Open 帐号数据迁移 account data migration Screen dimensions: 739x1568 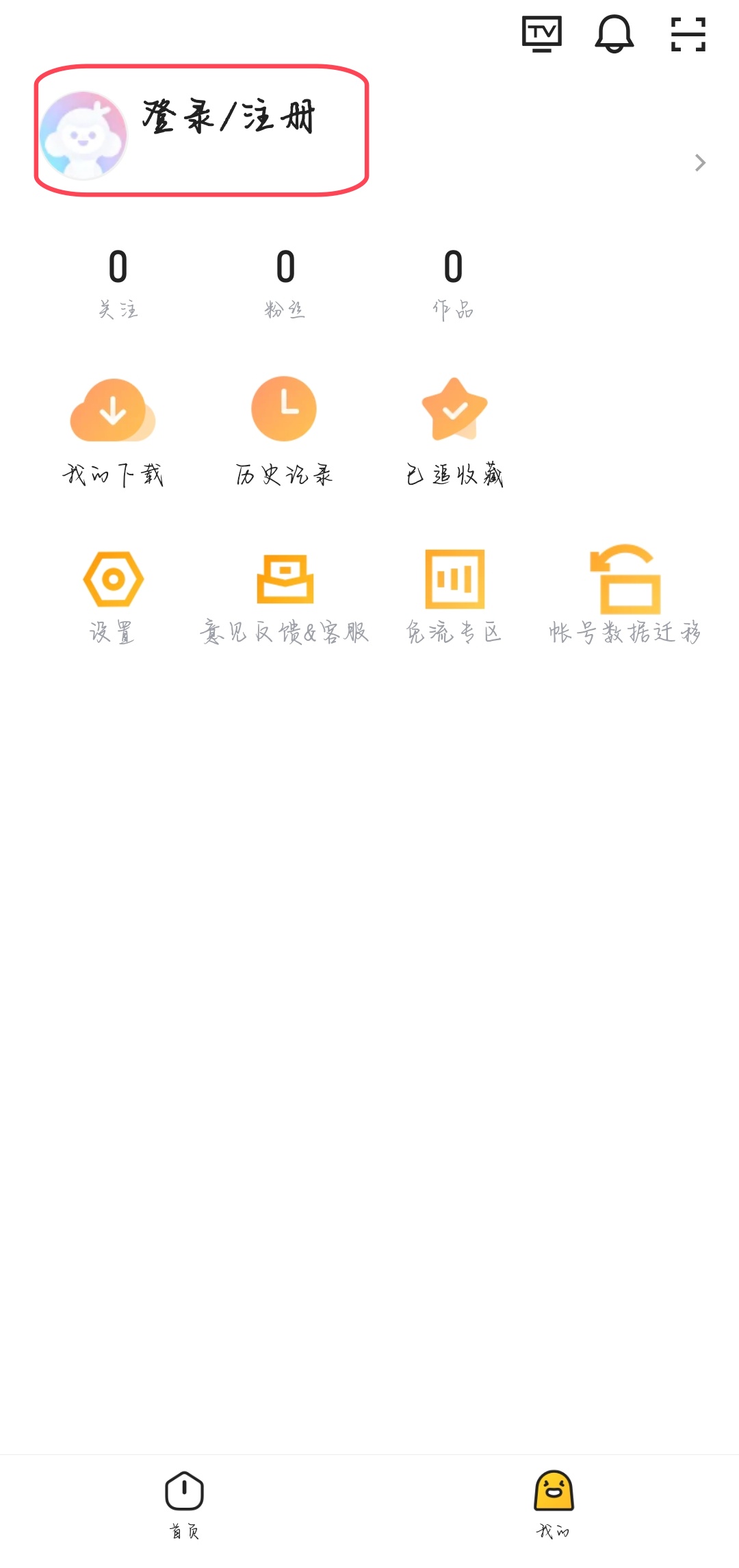click(625, 597)
